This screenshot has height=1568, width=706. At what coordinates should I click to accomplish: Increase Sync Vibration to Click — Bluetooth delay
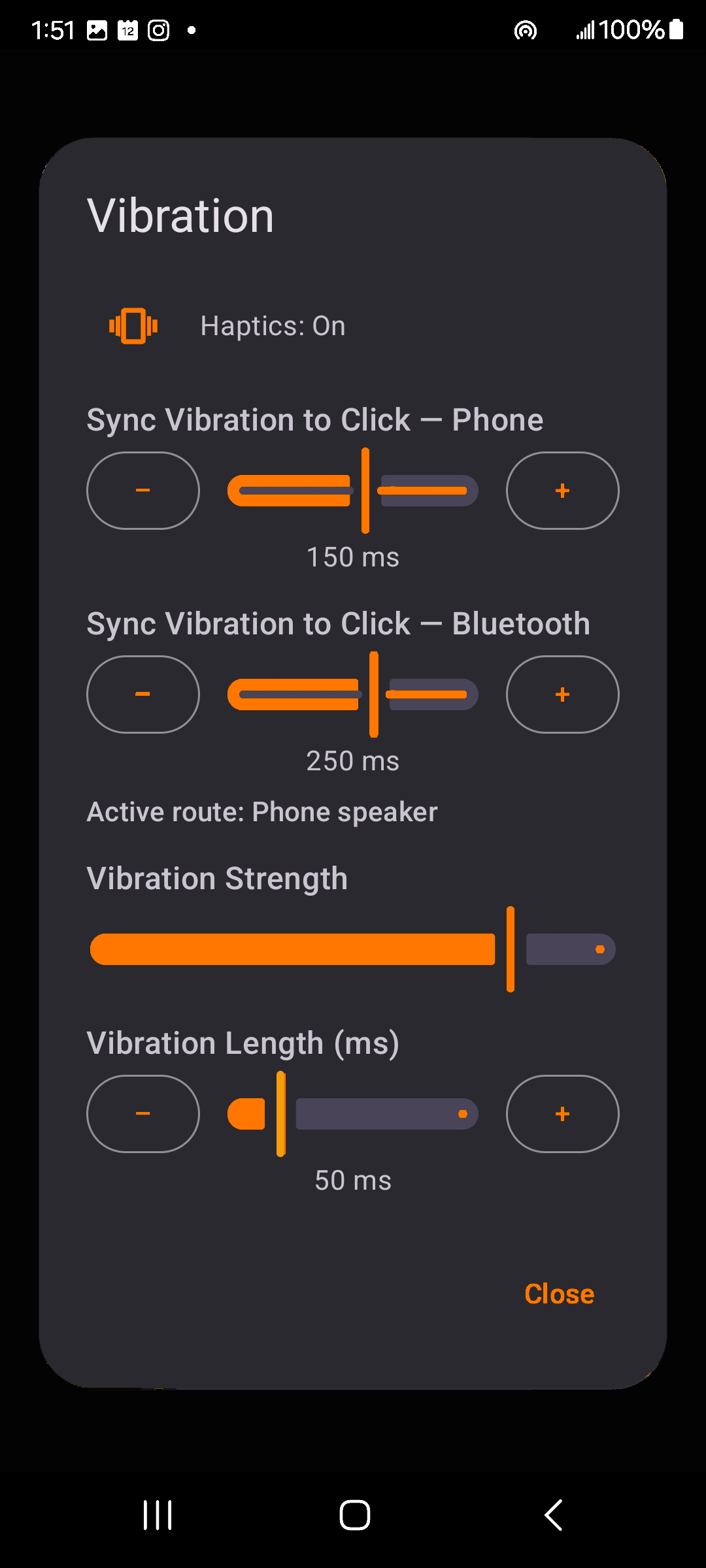[x=562, y=694]
